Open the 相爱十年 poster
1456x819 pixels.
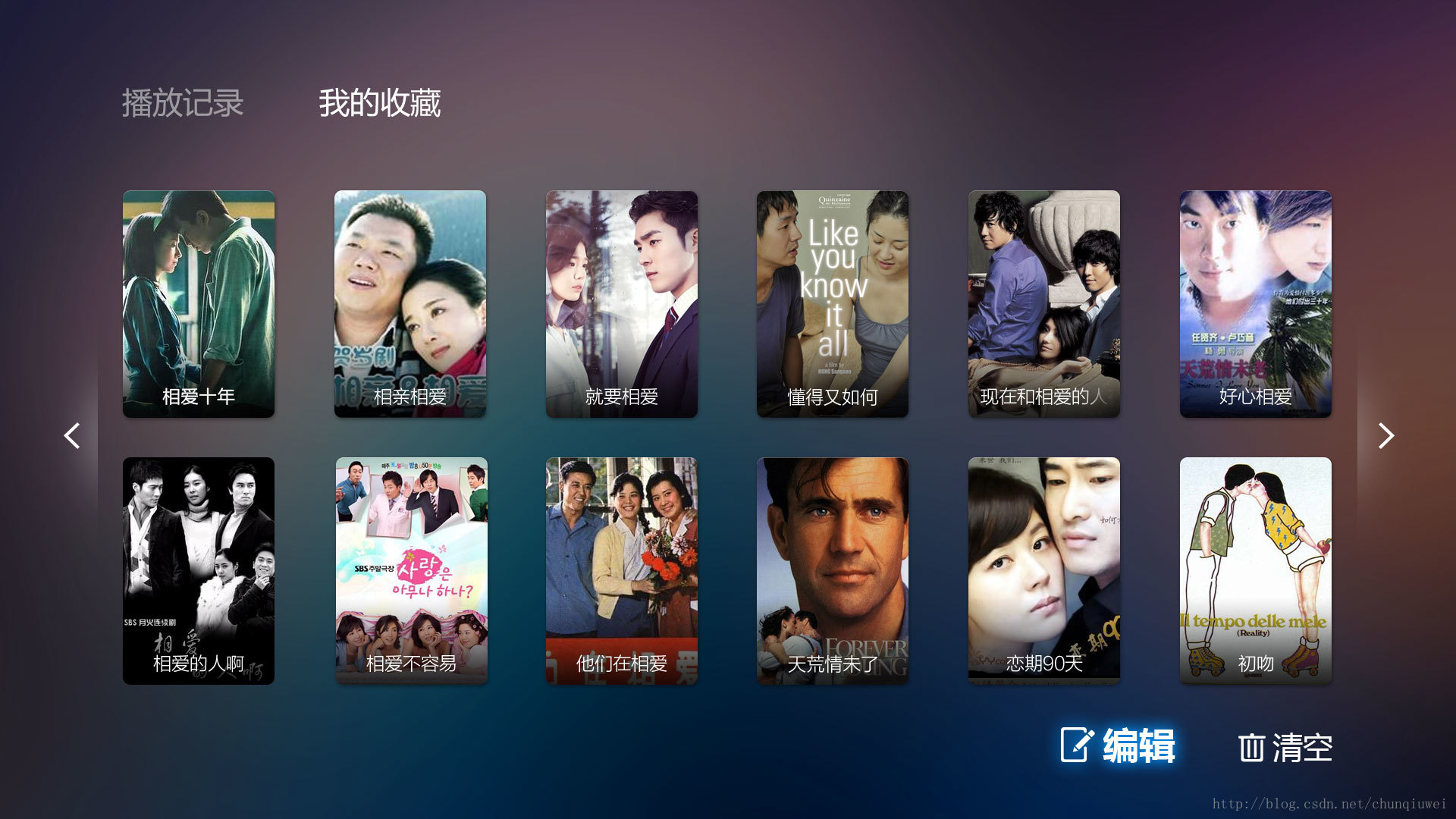pyautogui.click(x=199, y=303)
